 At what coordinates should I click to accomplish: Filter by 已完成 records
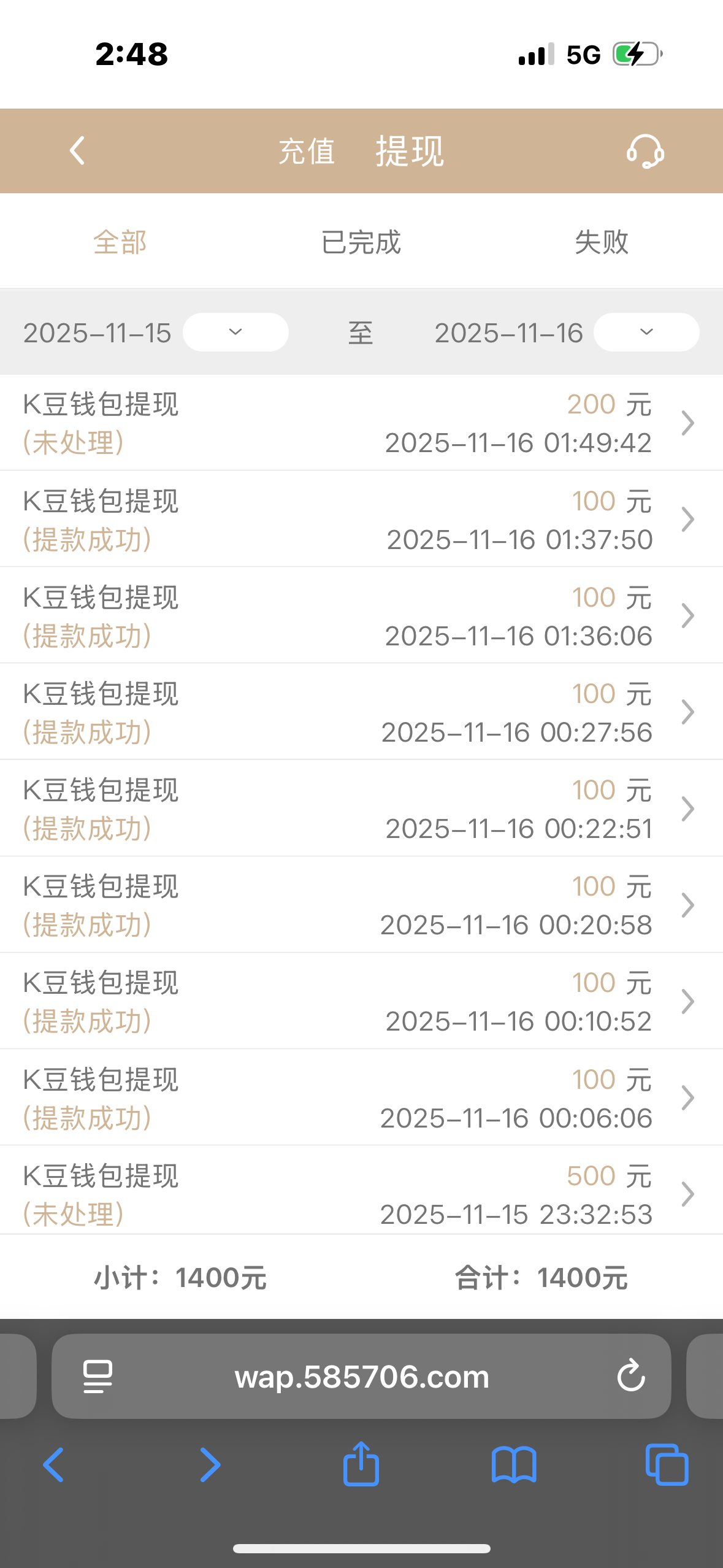coord(361,242)
